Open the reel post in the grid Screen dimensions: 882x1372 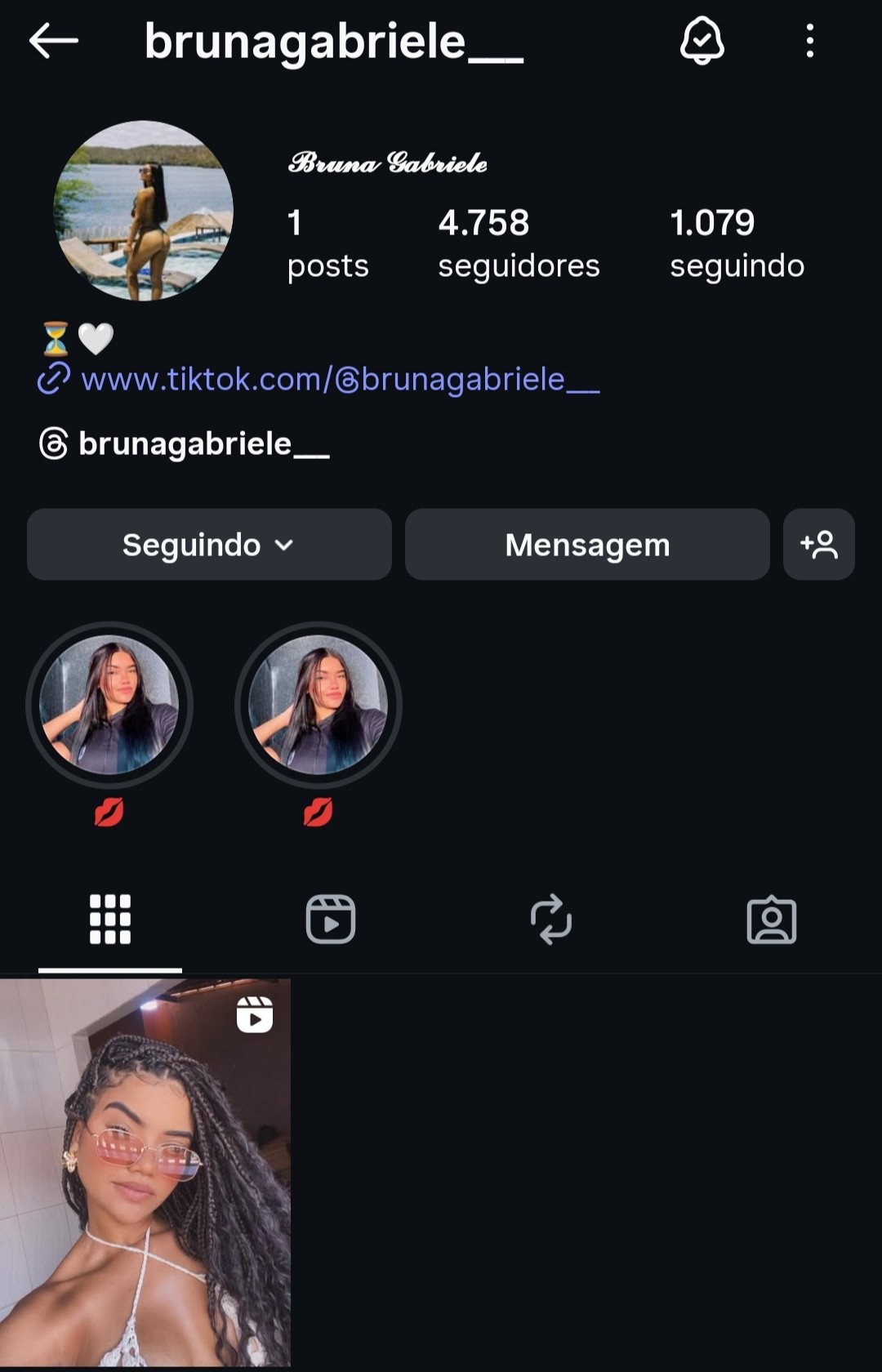[145, 1173]
